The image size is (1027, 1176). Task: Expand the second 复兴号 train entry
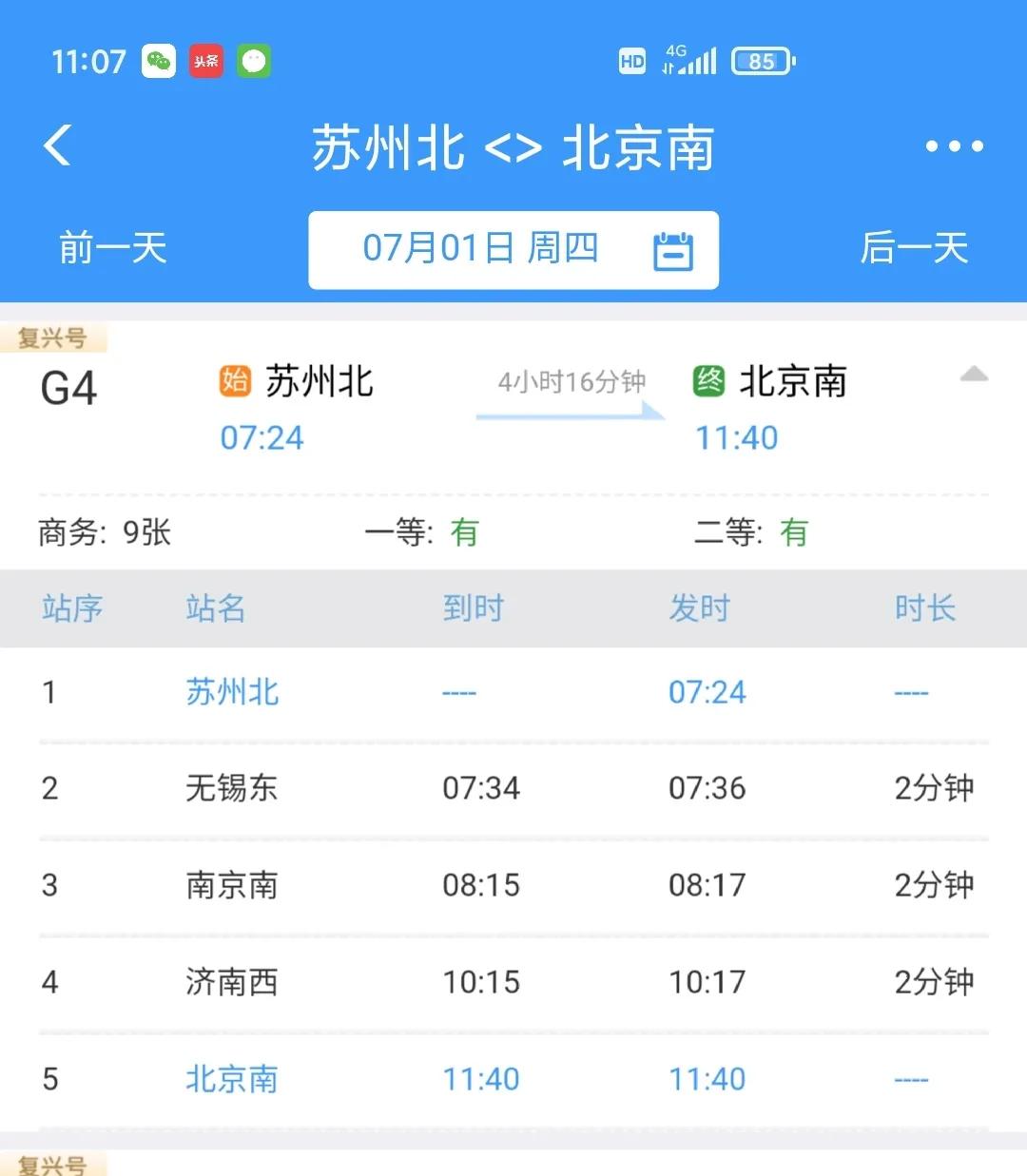(54, 1162)
